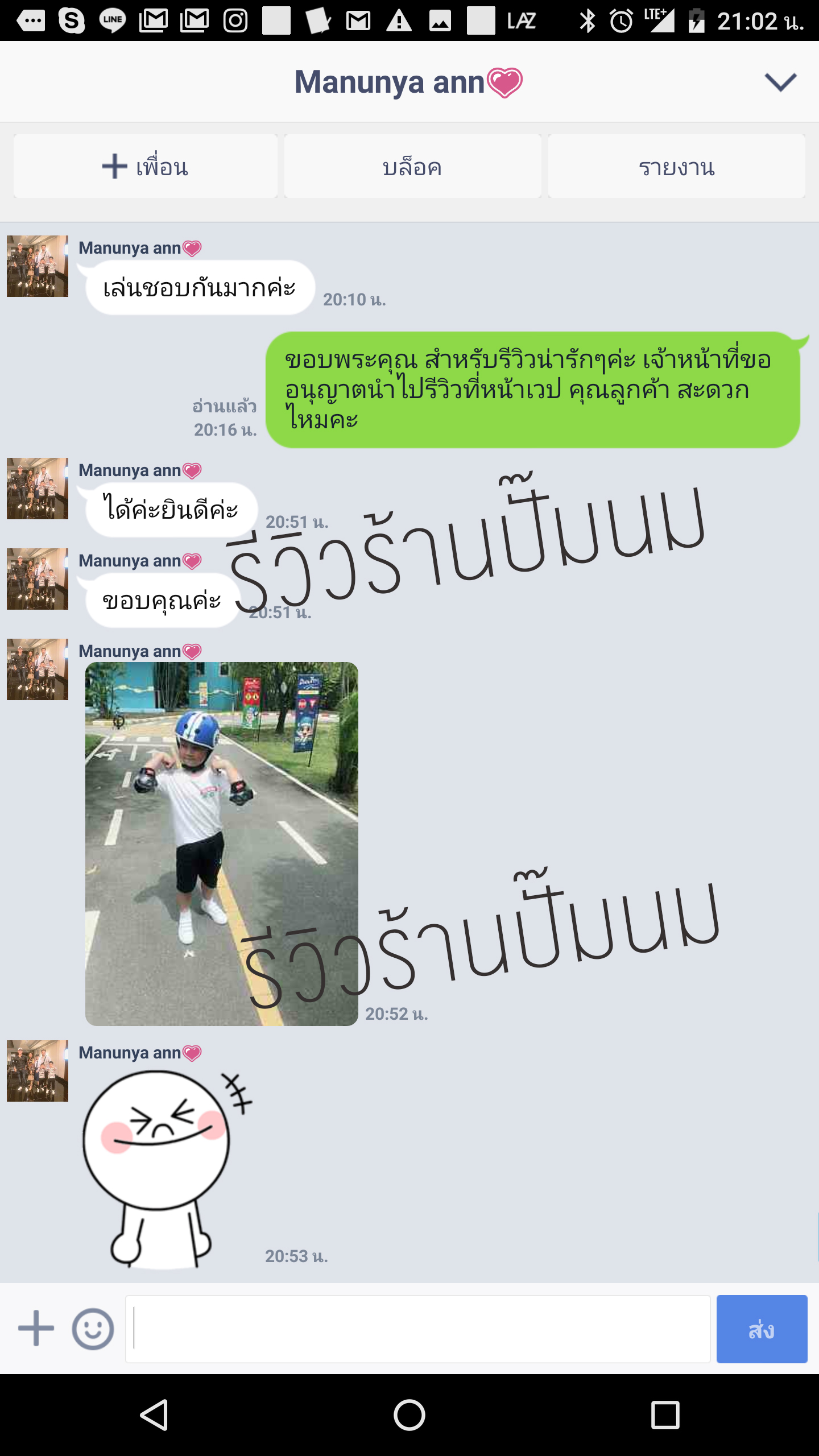
Task: Expand the chat options chevron
Action: pyautogui.click(x=780, y=82)
